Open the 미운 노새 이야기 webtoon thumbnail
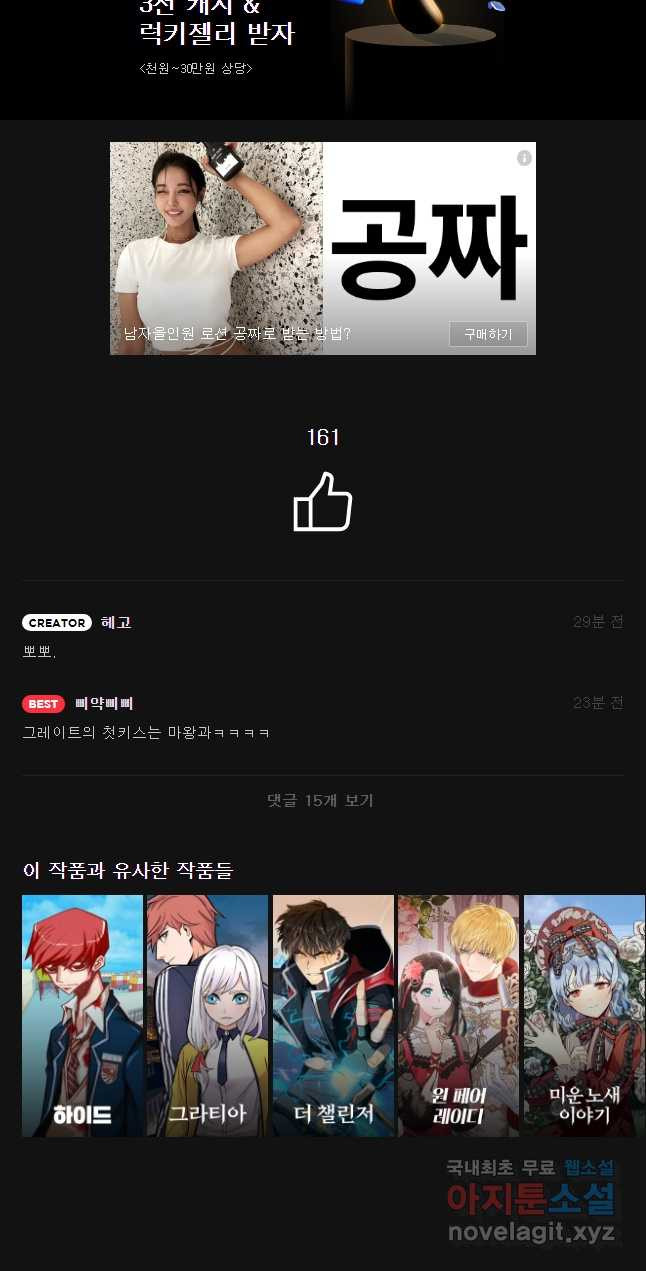646x1271 pixels. [584, 1015]
